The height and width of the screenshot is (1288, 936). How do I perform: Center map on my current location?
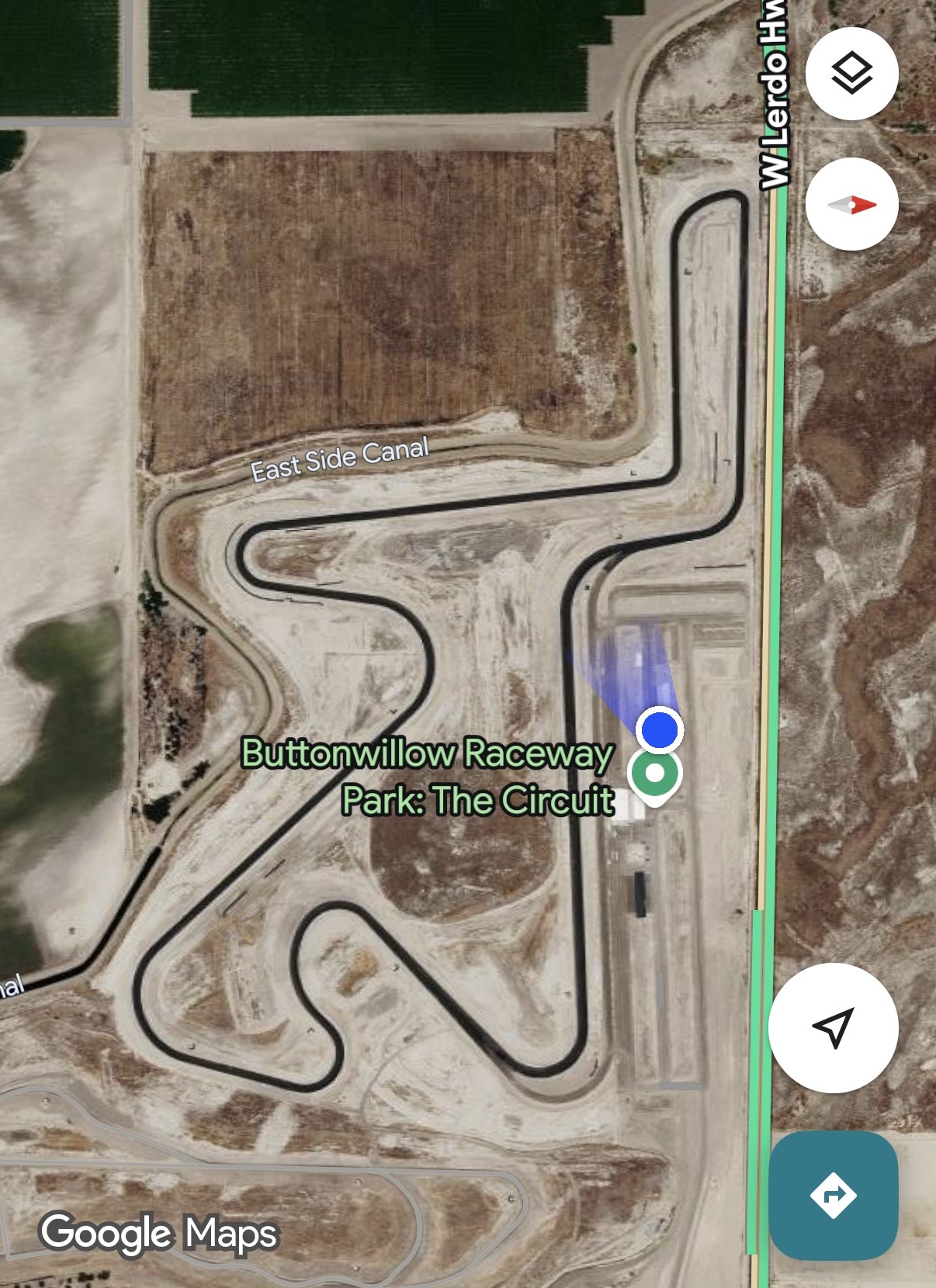833,1027
